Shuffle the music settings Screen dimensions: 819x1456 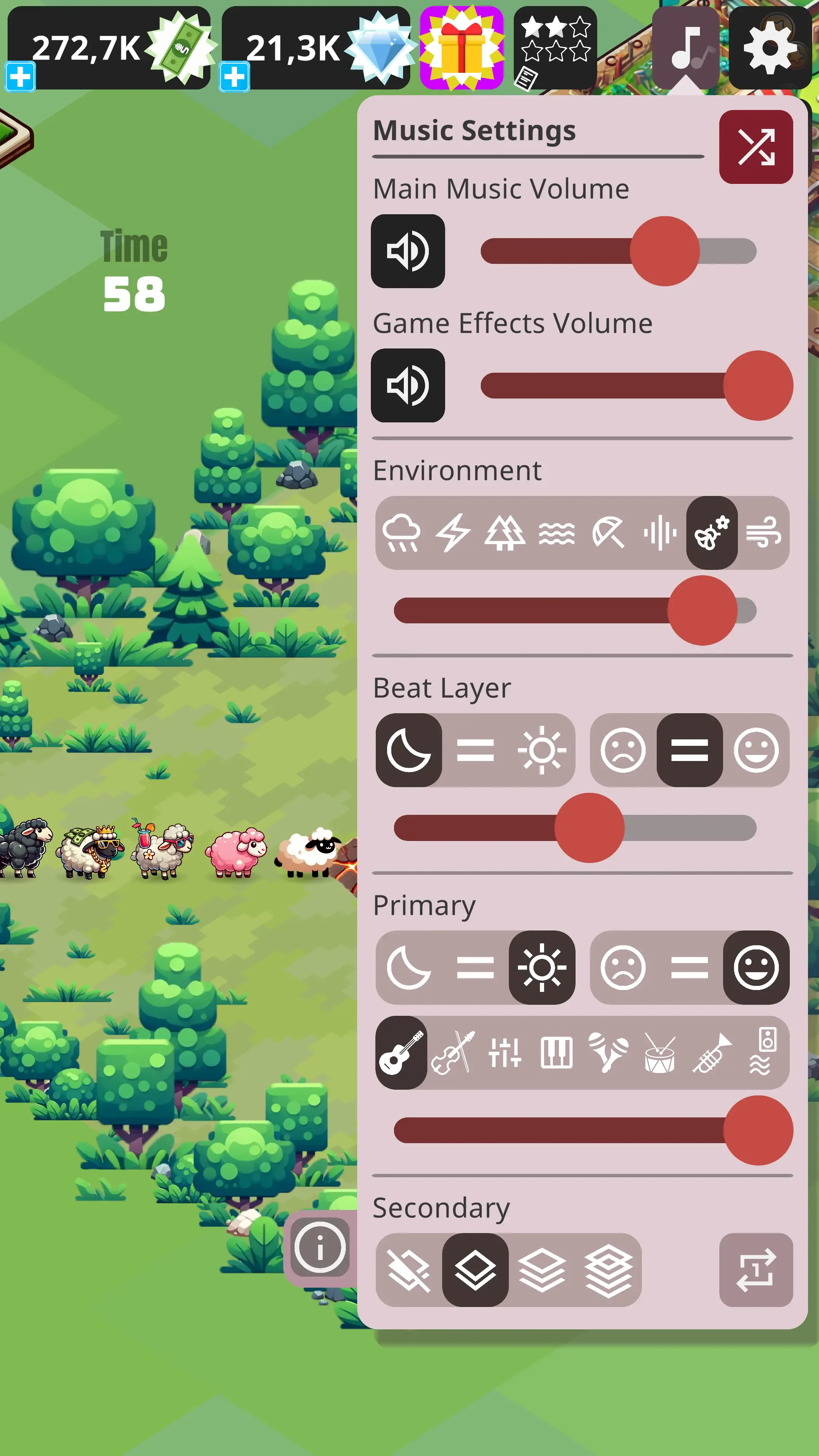756,147
